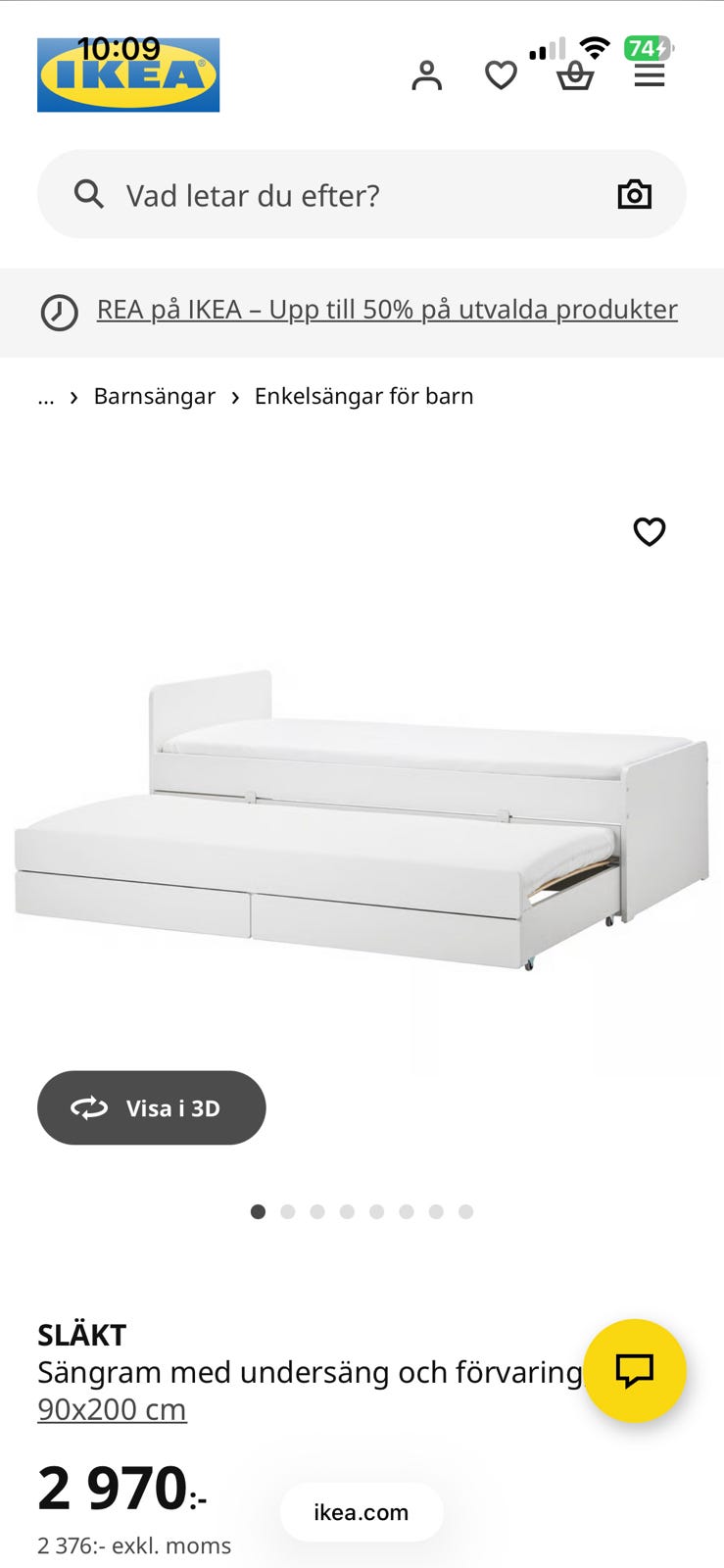View the bed with Visa i 3D
This screenshot has height=1568, width=724.
click(151, 1107)
